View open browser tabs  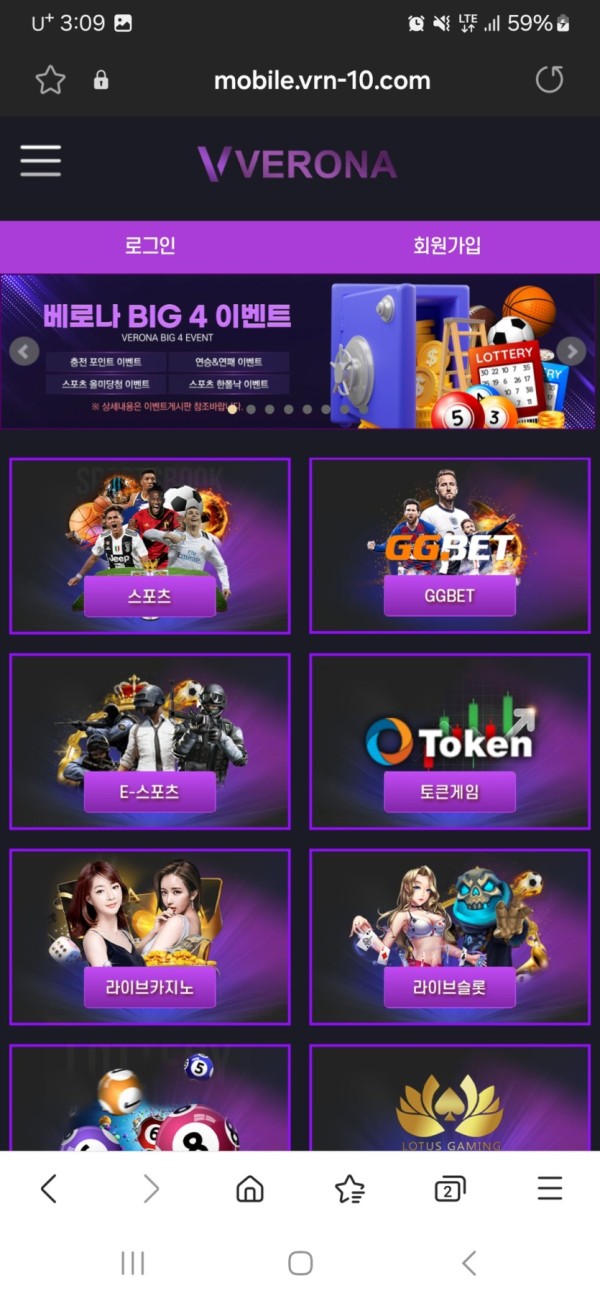pos(449,1189)
